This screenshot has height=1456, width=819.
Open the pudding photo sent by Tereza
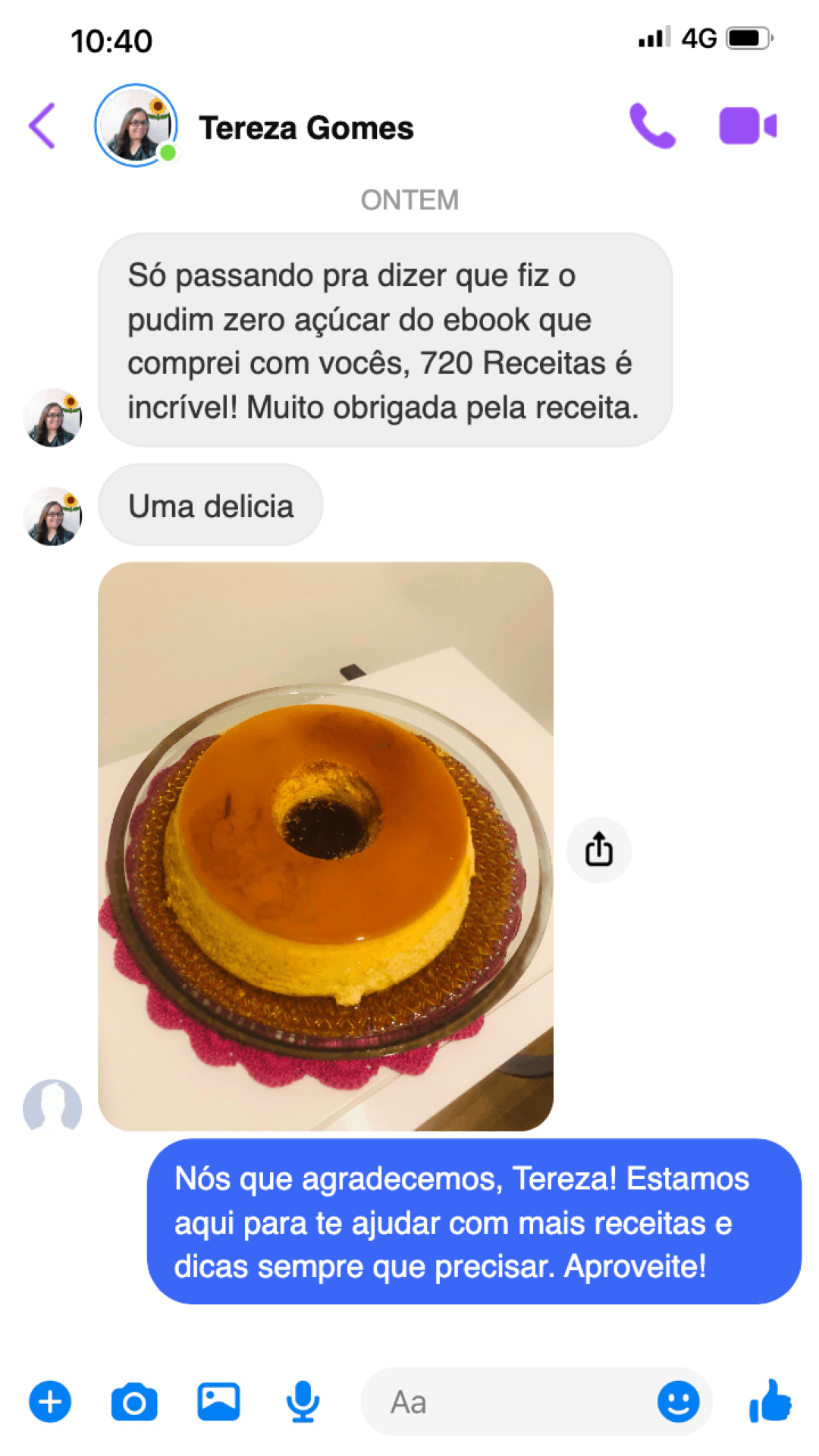(x=325, y=846)
